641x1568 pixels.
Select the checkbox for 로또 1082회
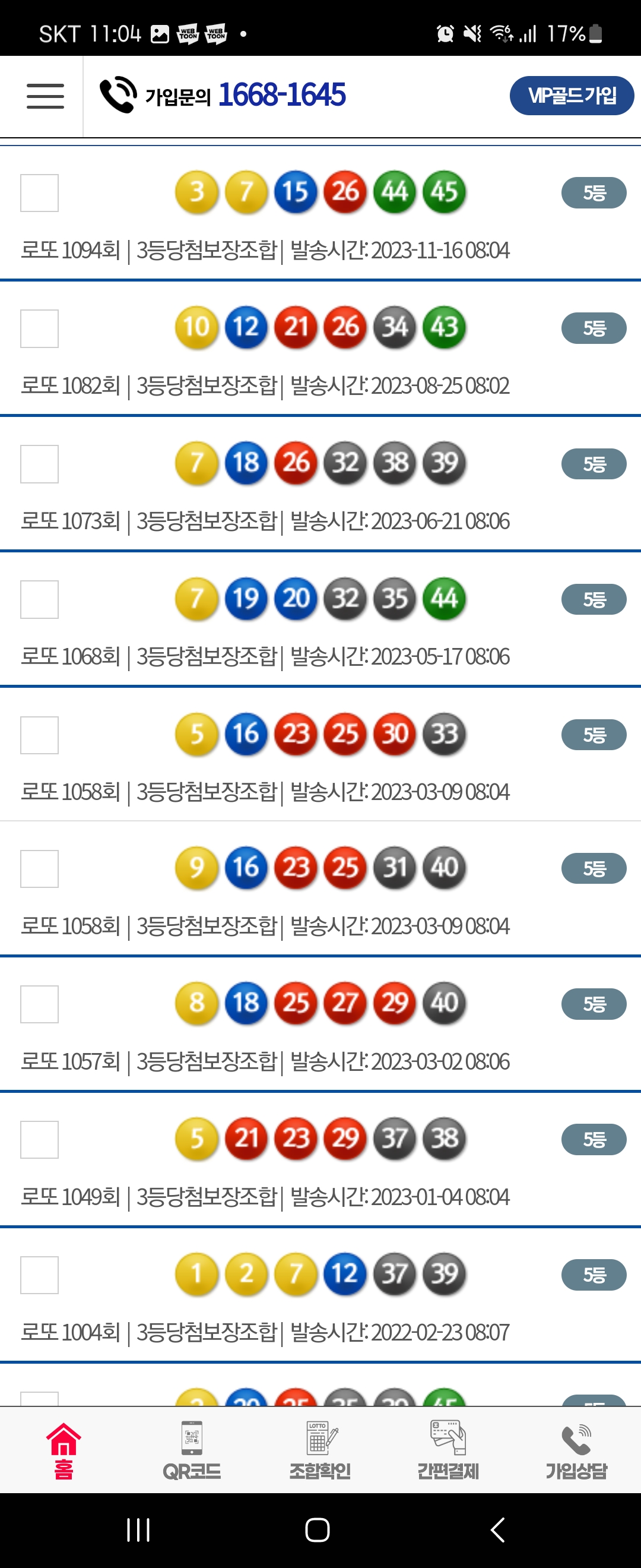click(x=40, y=328)
